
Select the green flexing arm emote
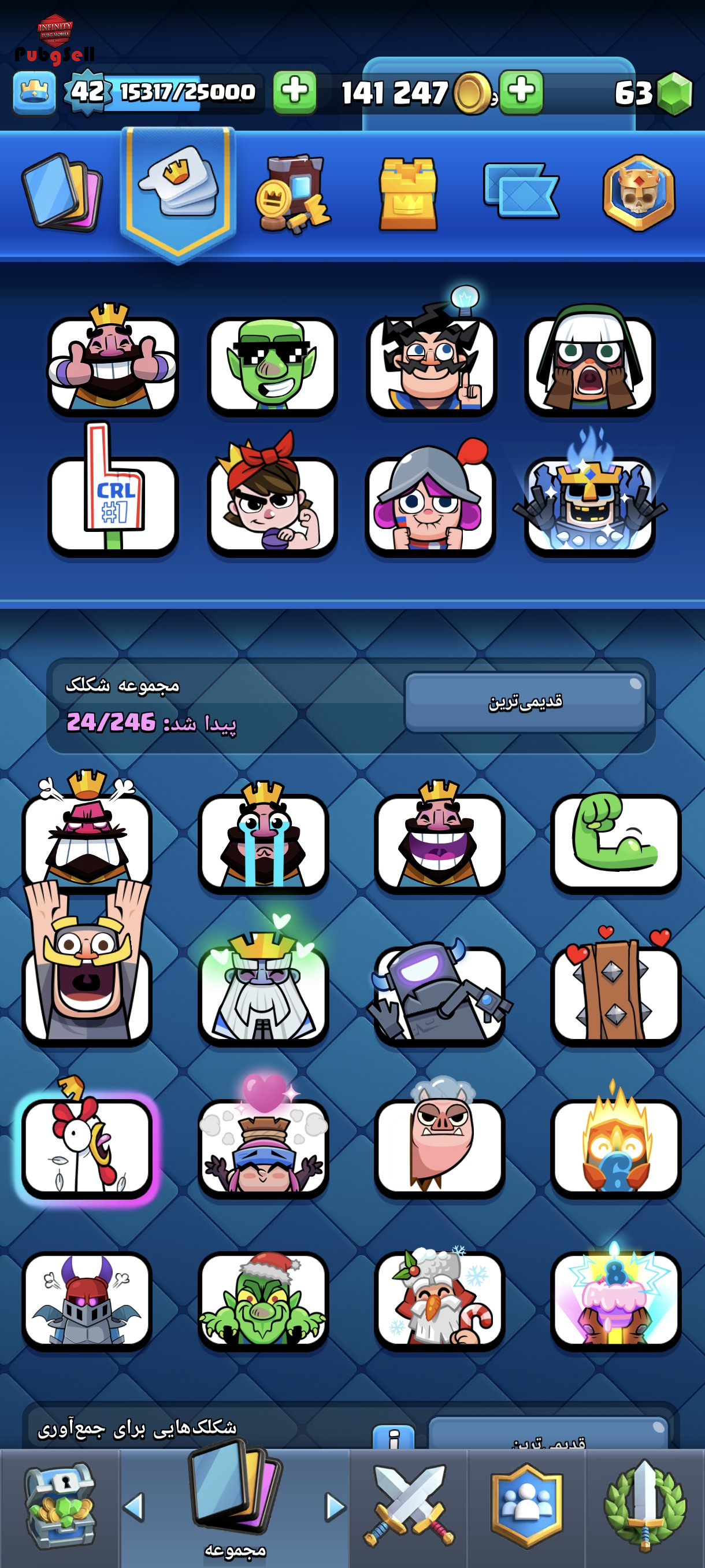click(615, 842)
